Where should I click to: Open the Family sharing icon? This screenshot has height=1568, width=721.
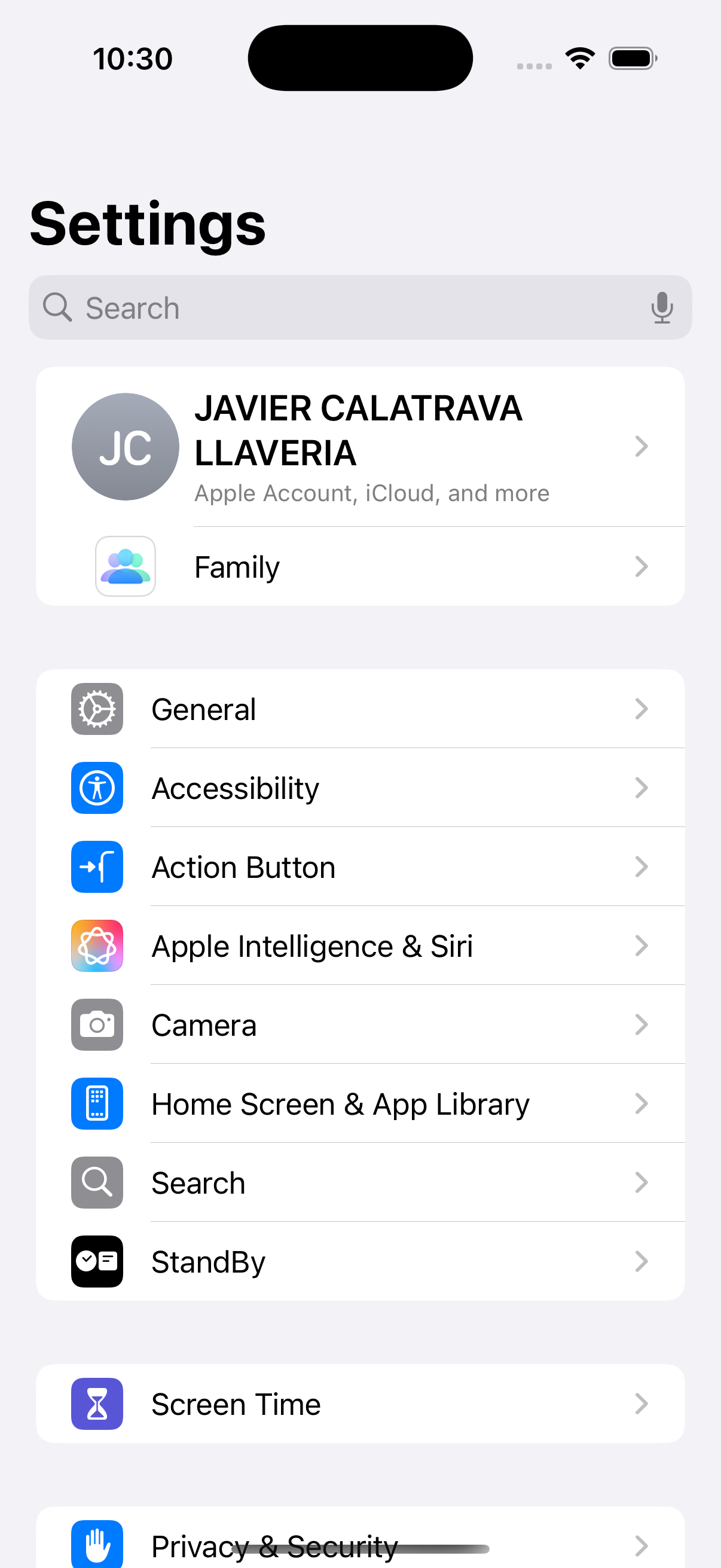click(x=126, y=566)
